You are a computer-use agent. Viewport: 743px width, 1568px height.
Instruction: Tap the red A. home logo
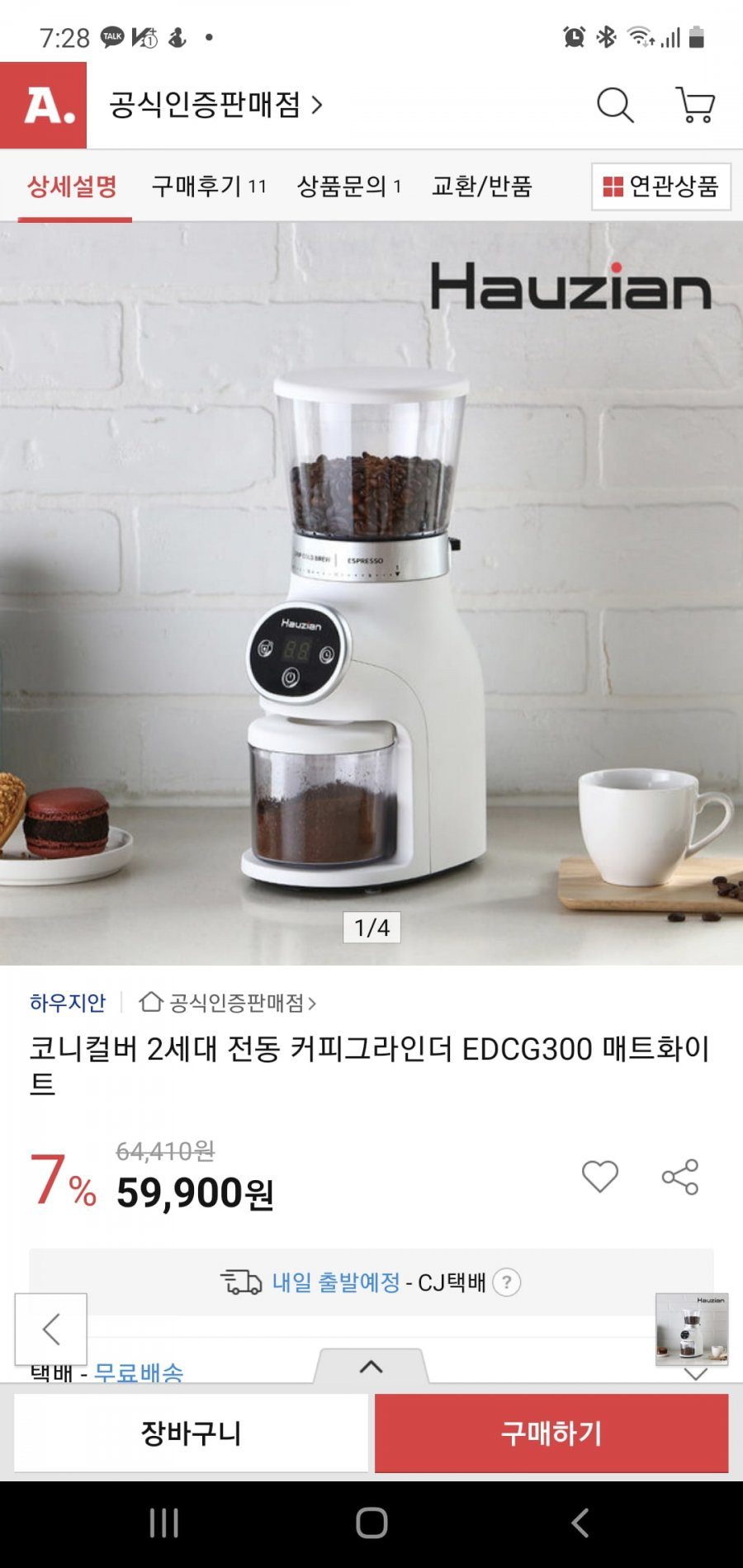(x=43, y=105)
